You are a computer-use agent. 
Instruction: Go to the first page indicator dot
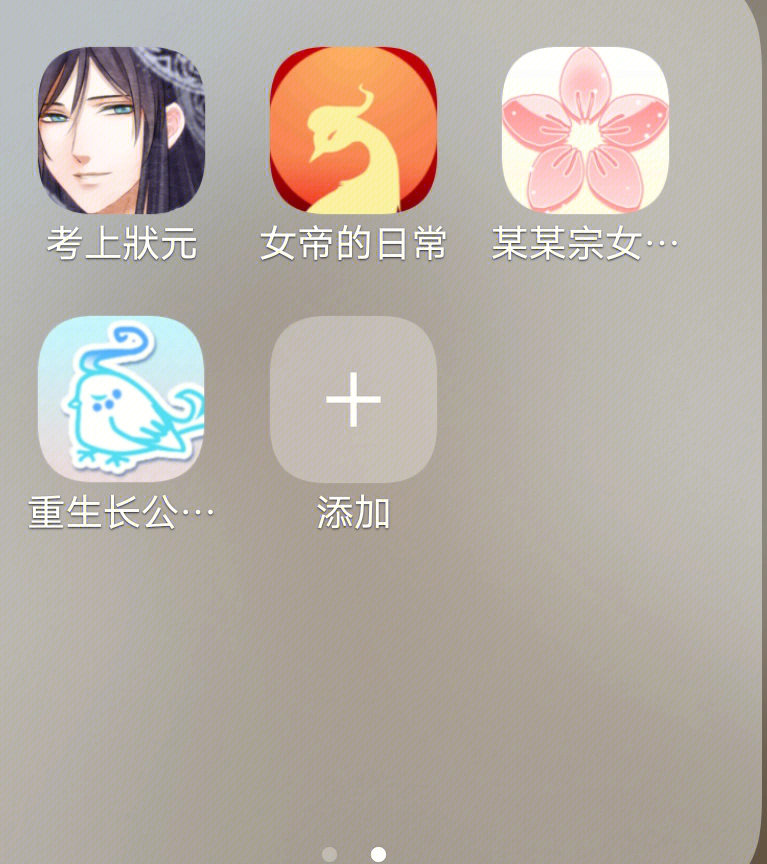click(x=330, y=854)
